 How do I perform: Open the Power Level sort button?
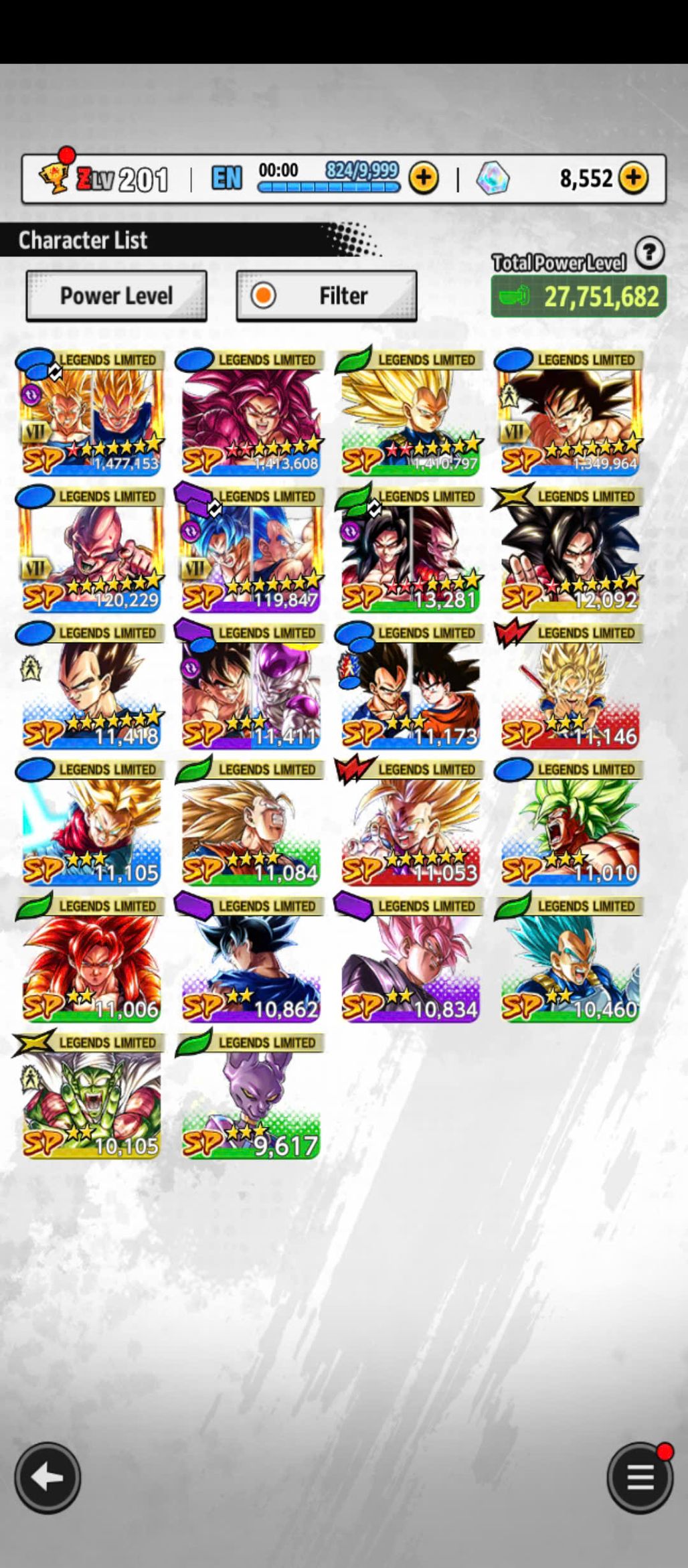116,296
